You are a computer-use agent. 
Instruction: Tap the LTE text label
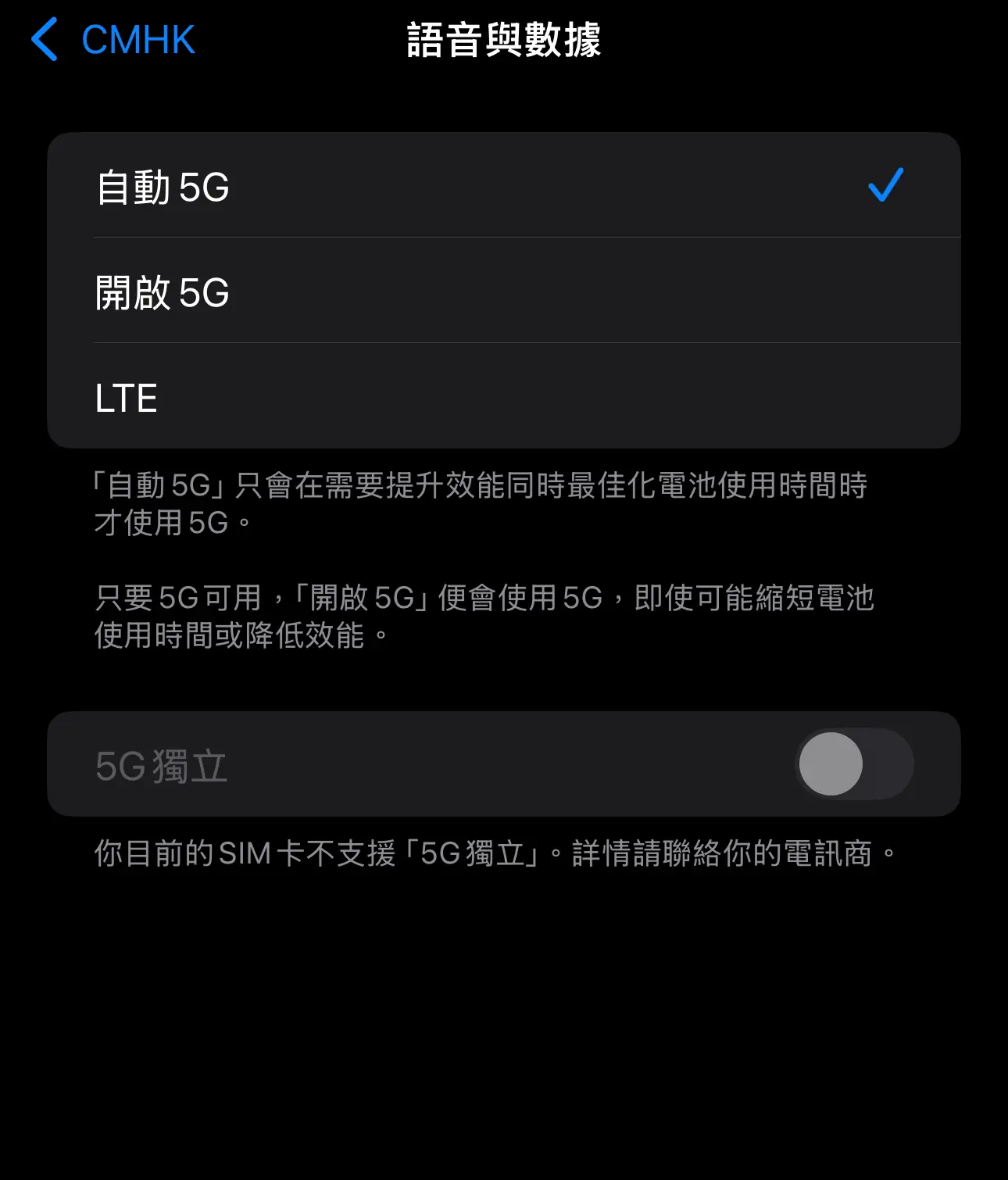coord(127,399)
